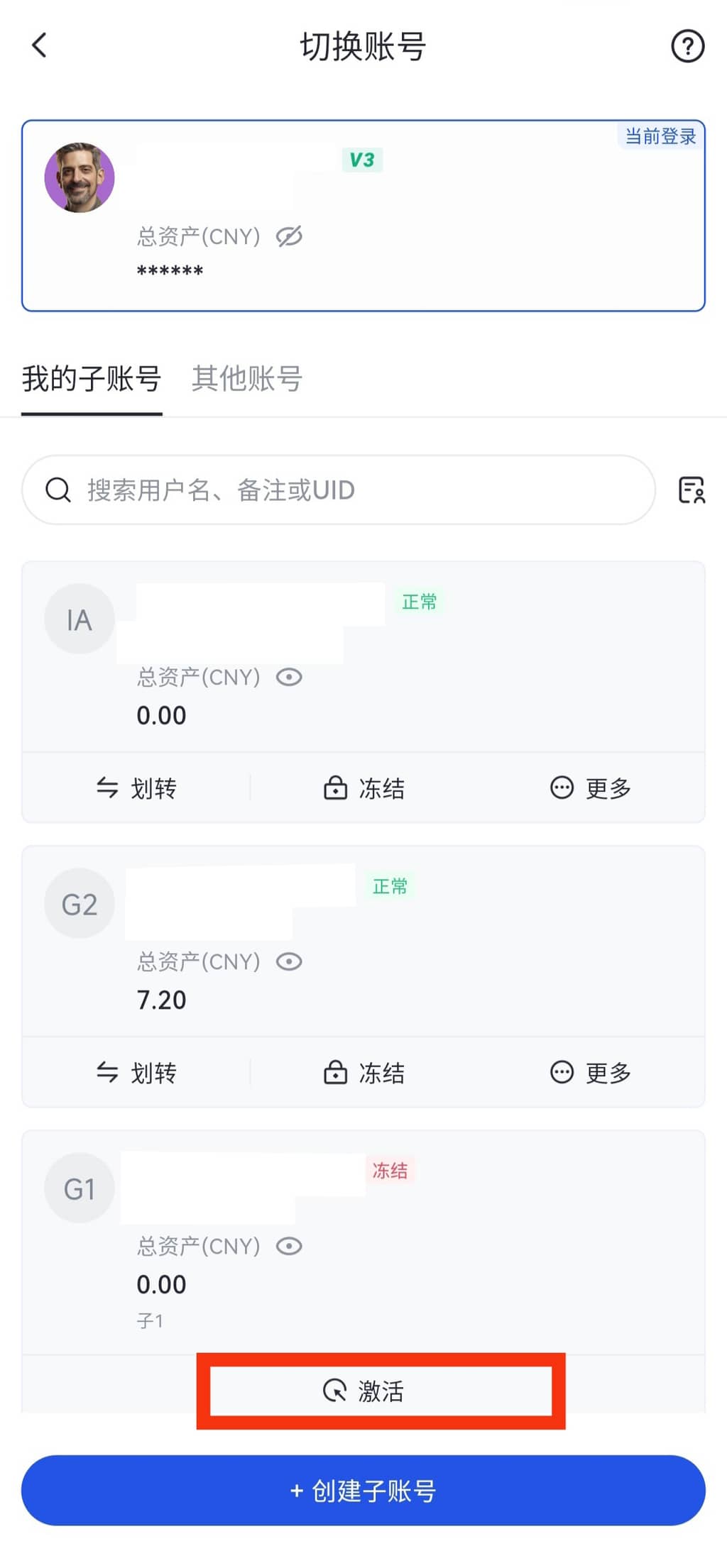Select the 我的子账号 tab

pos(92,379)
